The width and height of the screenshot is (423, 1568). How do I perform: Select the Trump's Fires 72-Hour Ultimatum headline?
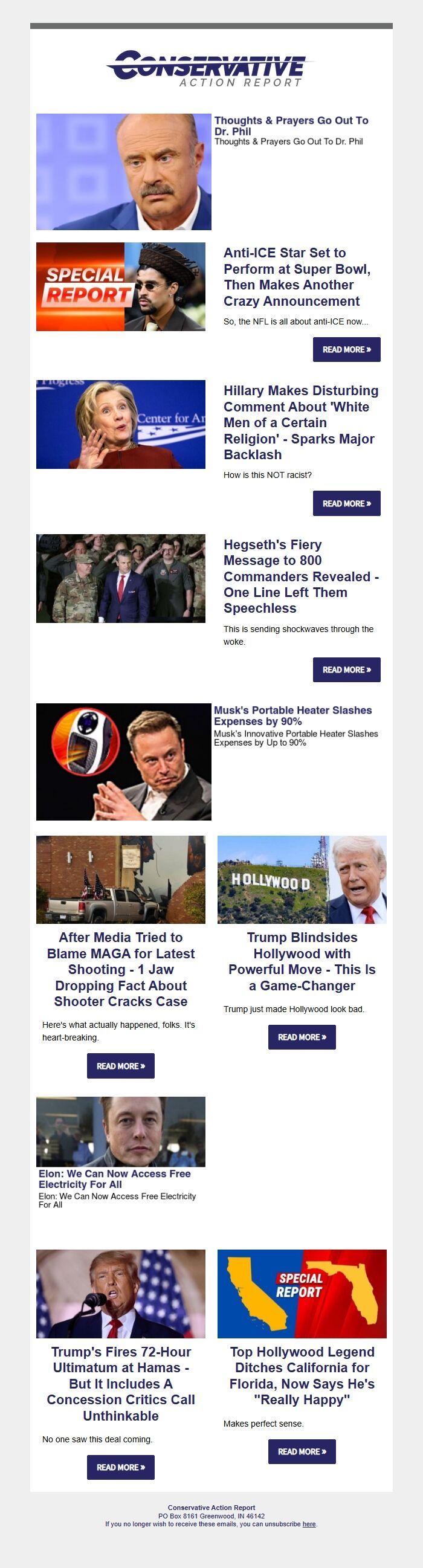[x=120, y=1384]
